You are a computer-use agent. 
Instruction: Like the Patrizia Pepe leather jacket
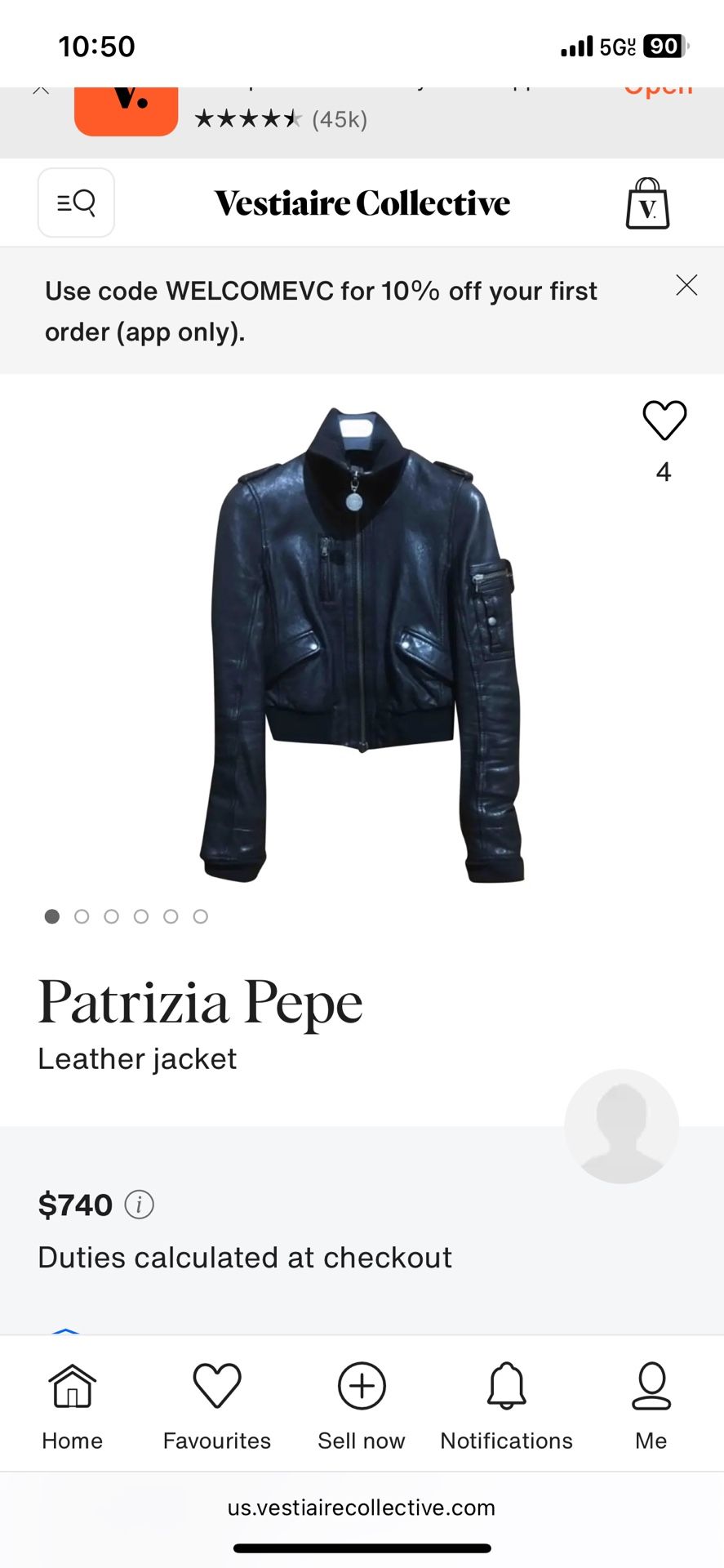tap(664, 421)
